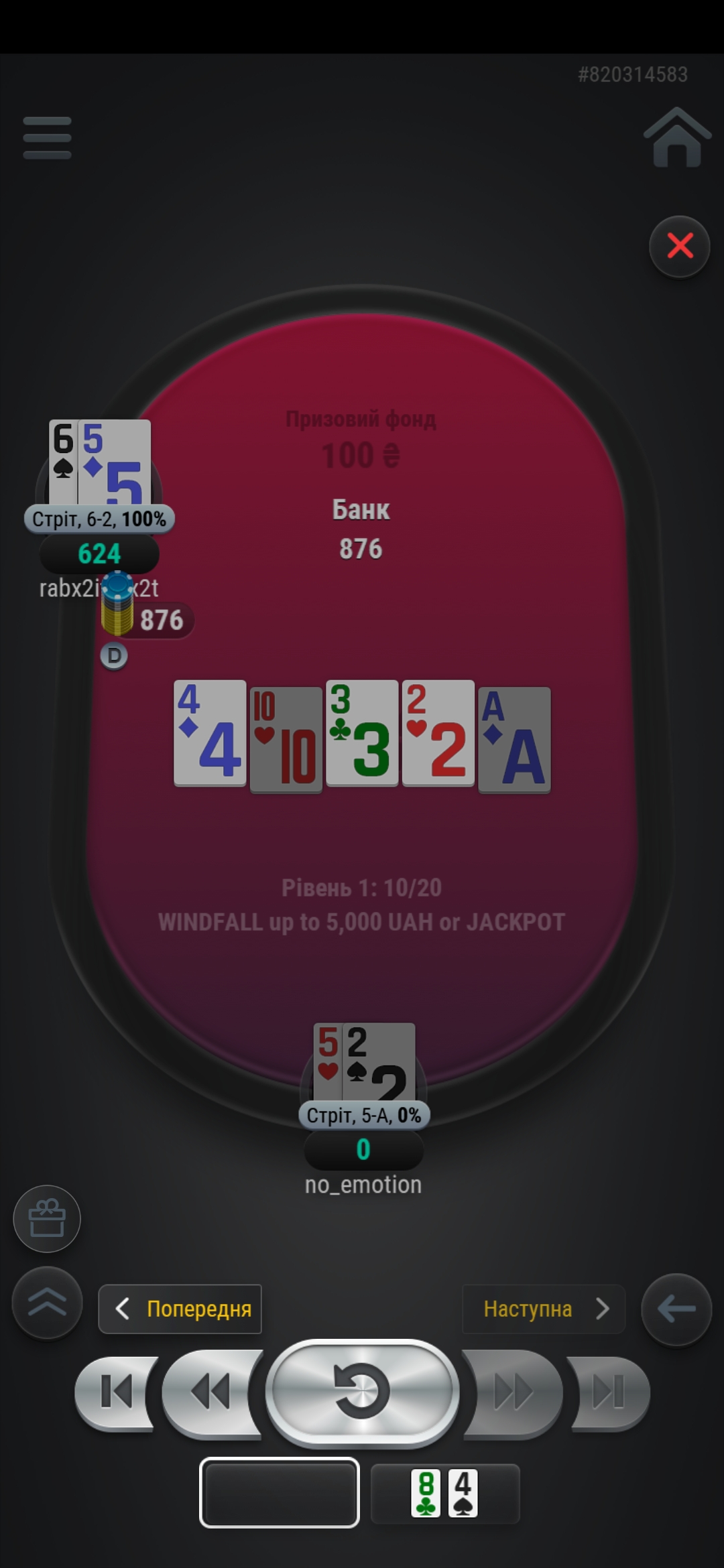Jump to the start of the hand
Screen dimensions: 724x1568
tap(116, 1392)
